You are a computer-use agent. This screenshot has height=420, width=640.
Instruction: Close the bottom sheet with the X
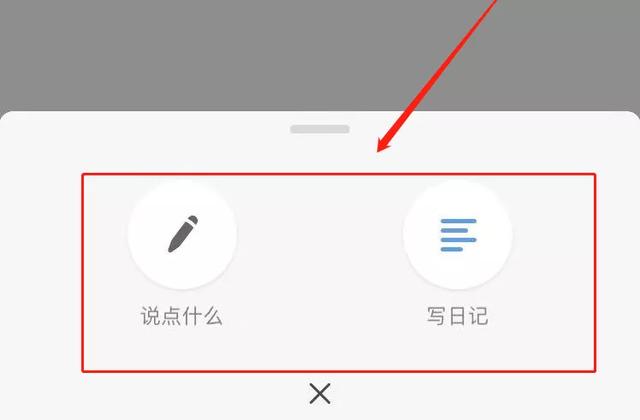tap(320, 393)
